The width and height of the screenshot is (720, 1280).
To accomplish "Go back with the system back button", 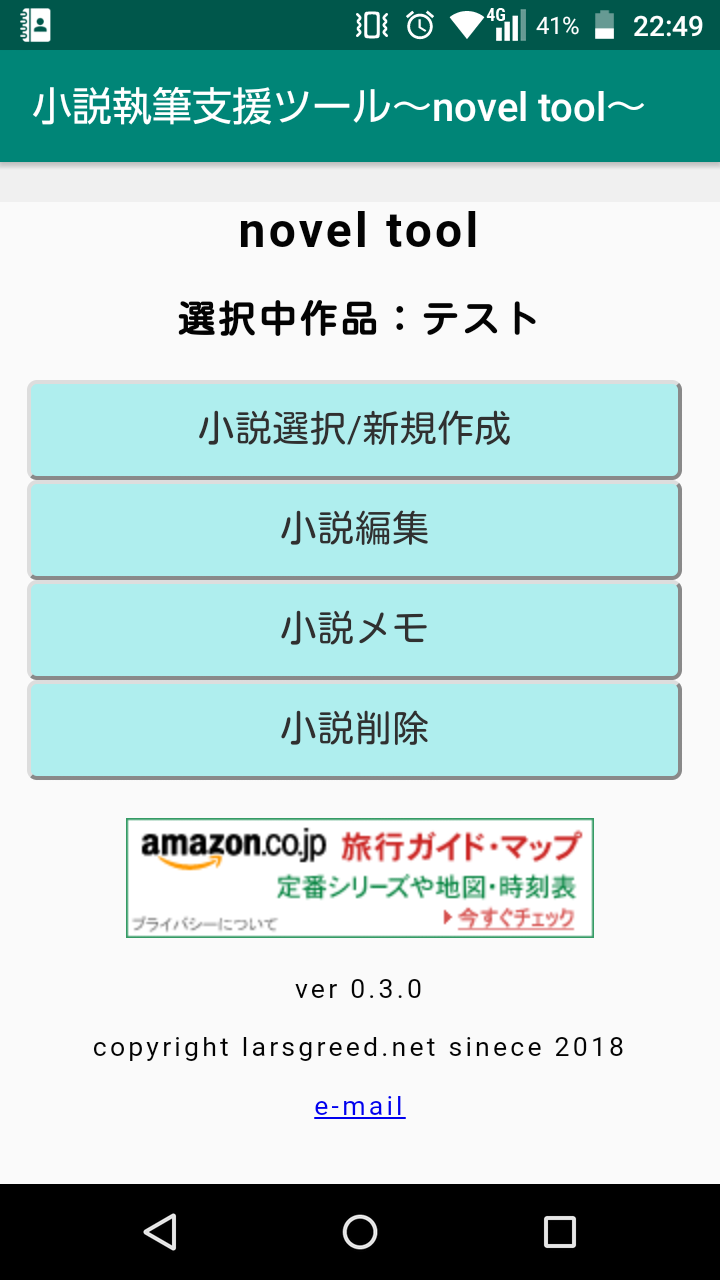I will 160,1231.
